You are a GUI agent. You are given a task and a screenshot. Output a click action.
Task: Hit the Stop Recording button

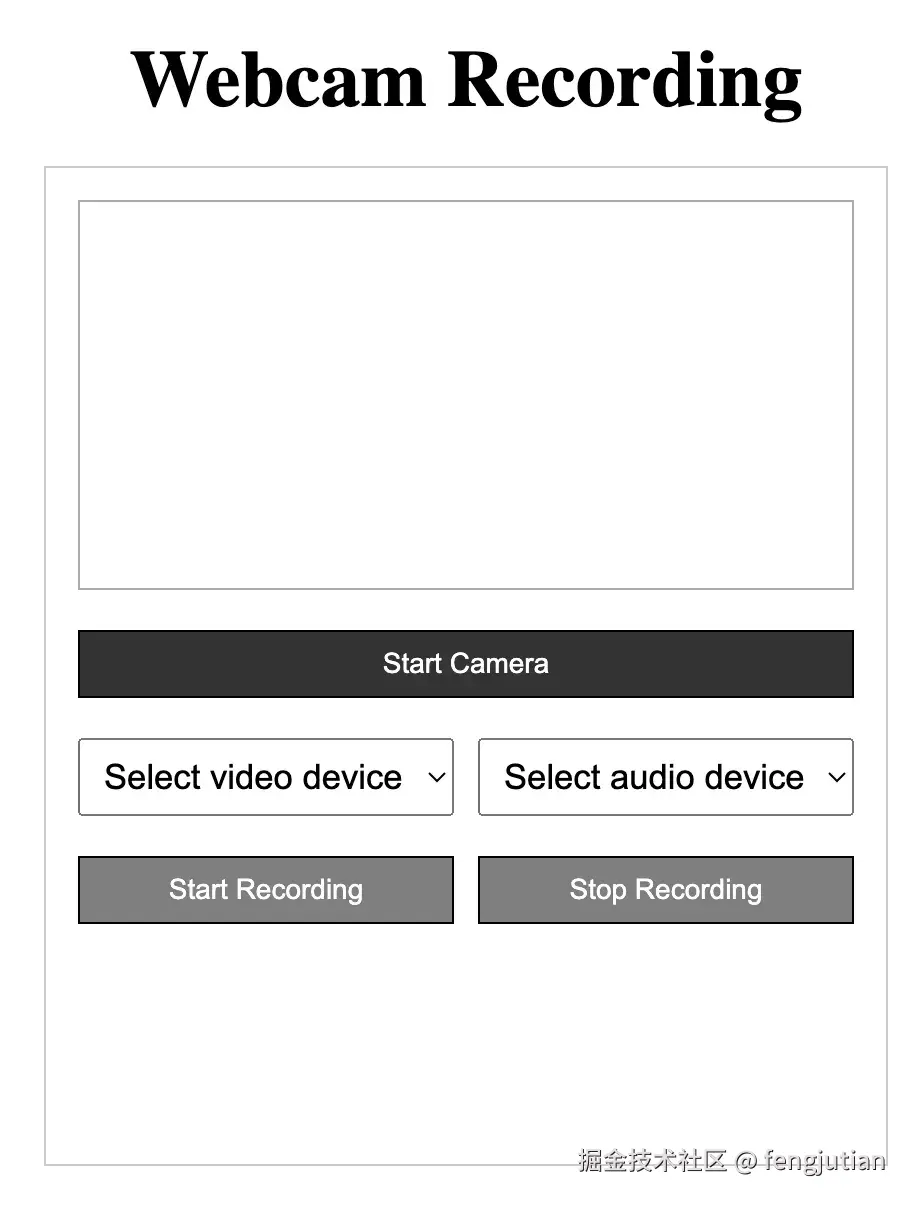665,889
